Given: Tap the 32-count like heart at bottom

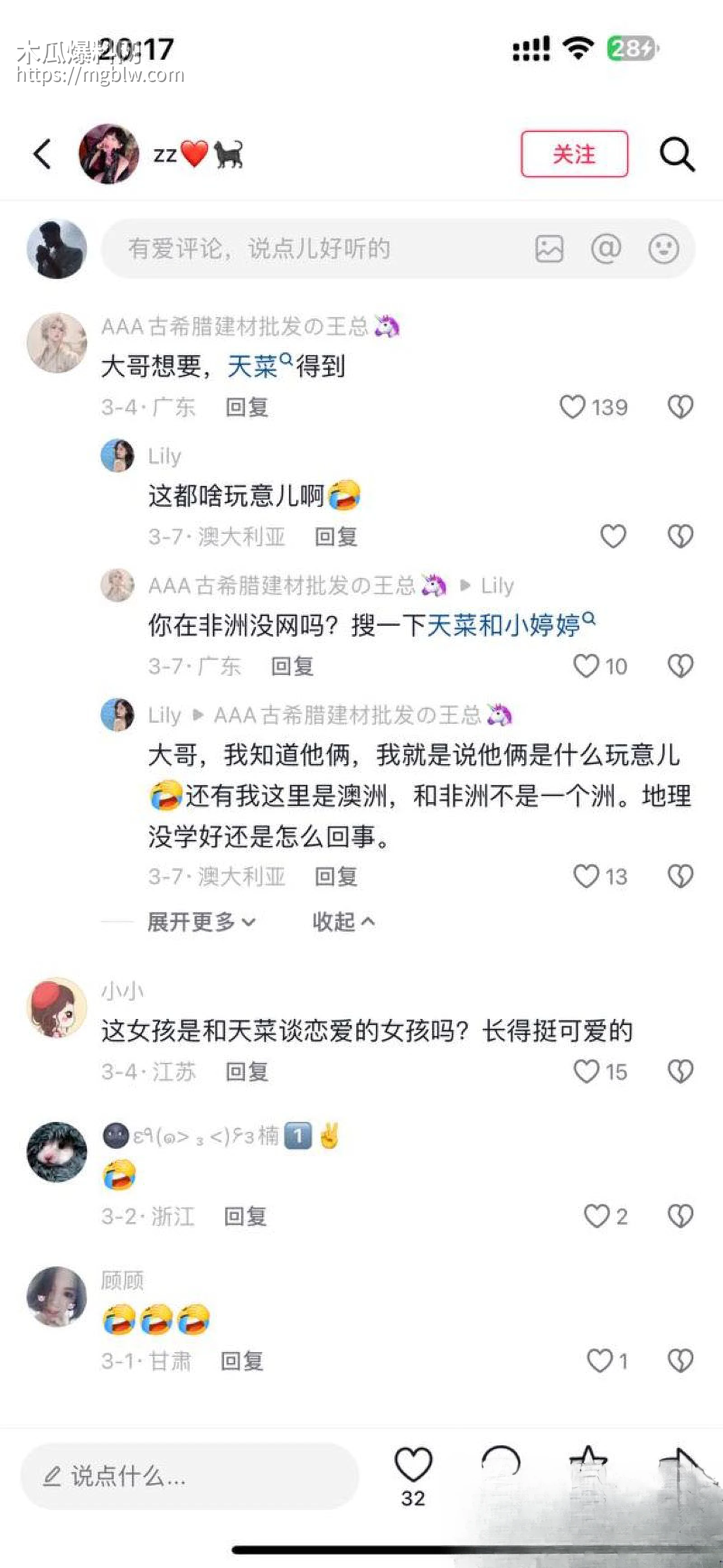Looking at the screenshot, I should click(x=415, y=1460).
